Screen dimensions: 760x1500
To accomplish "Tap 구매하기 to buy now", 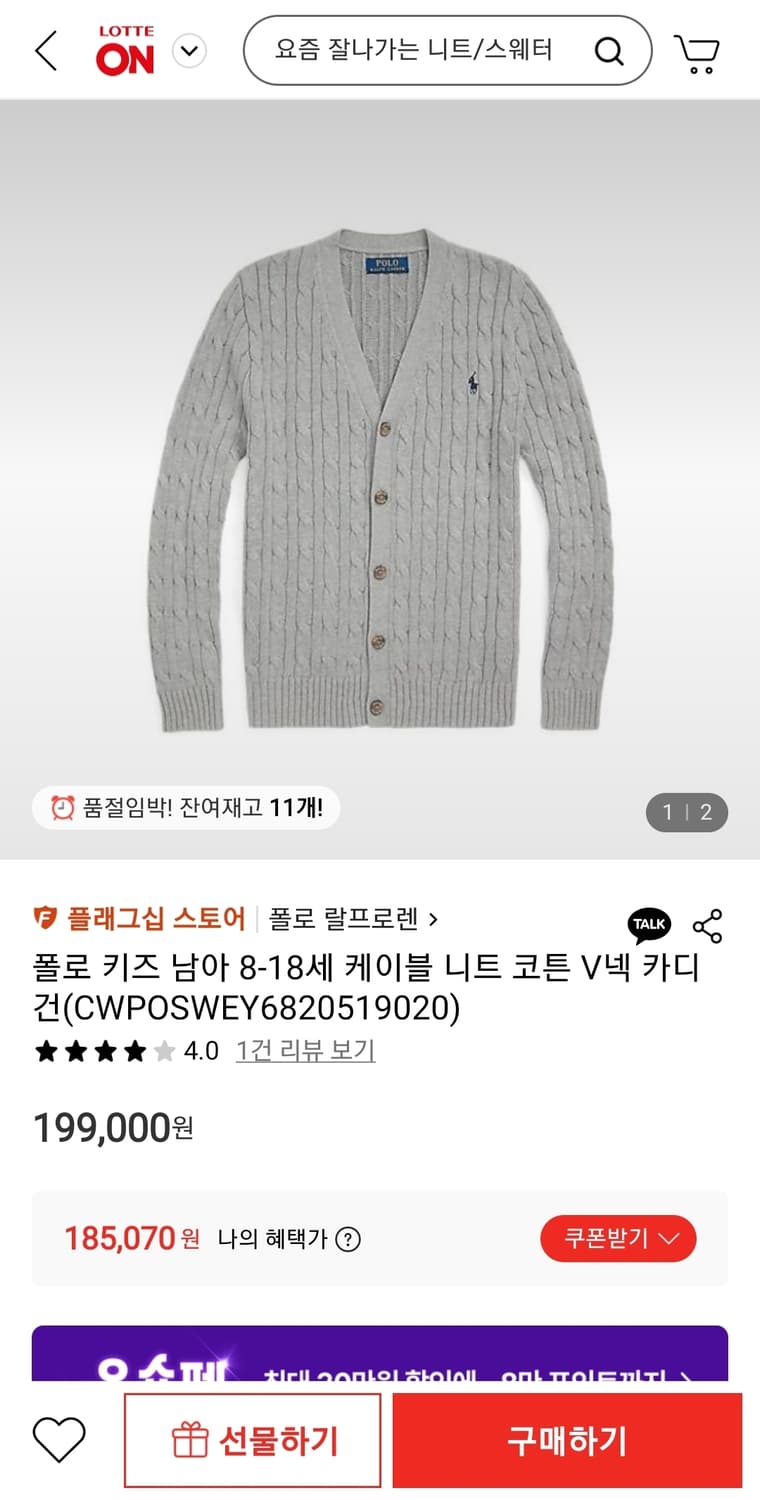I will [x=567, y=1441].
